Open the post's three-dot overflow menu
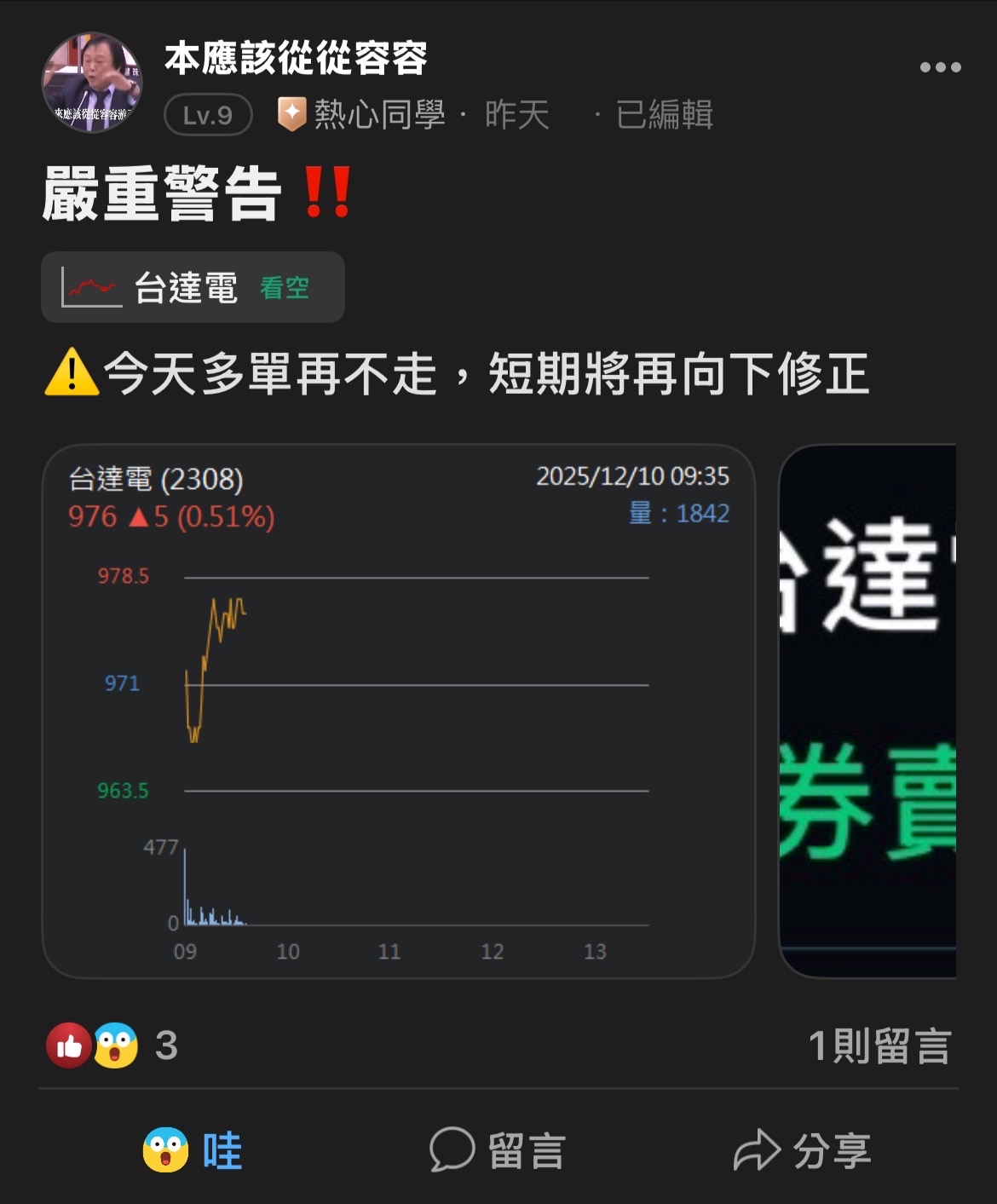The image size is (997, 1204). pyautogui.click(x=940, y=67)
